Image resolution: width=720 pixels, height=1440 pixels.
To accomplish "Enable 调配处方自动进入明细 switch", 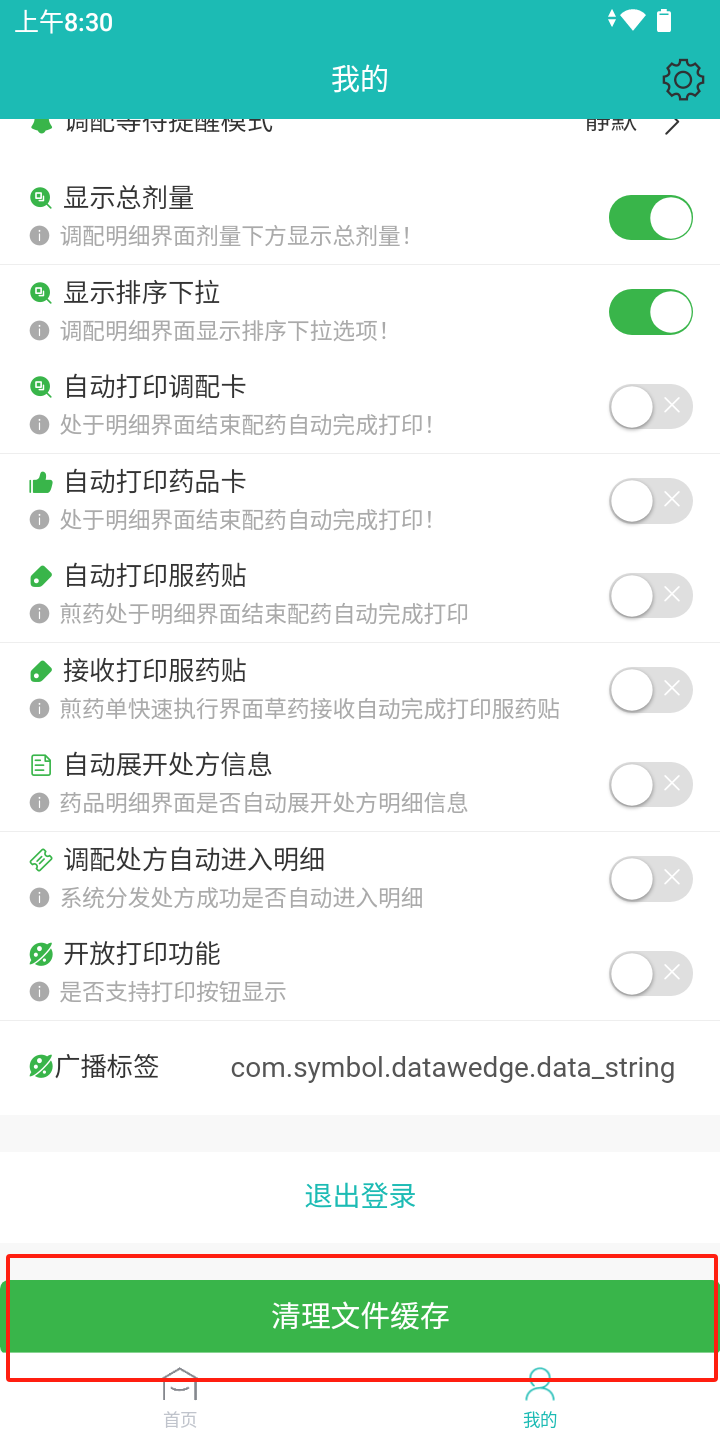I will coord(651,879).
